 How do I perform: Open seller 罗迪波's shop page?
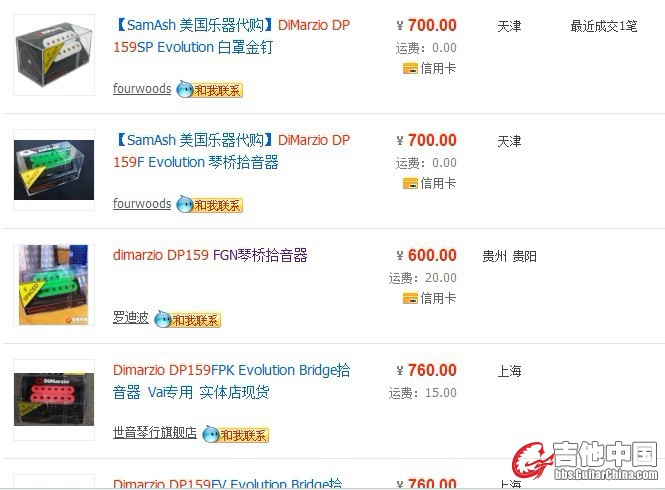pyautogui.click(x=131, y=318)
